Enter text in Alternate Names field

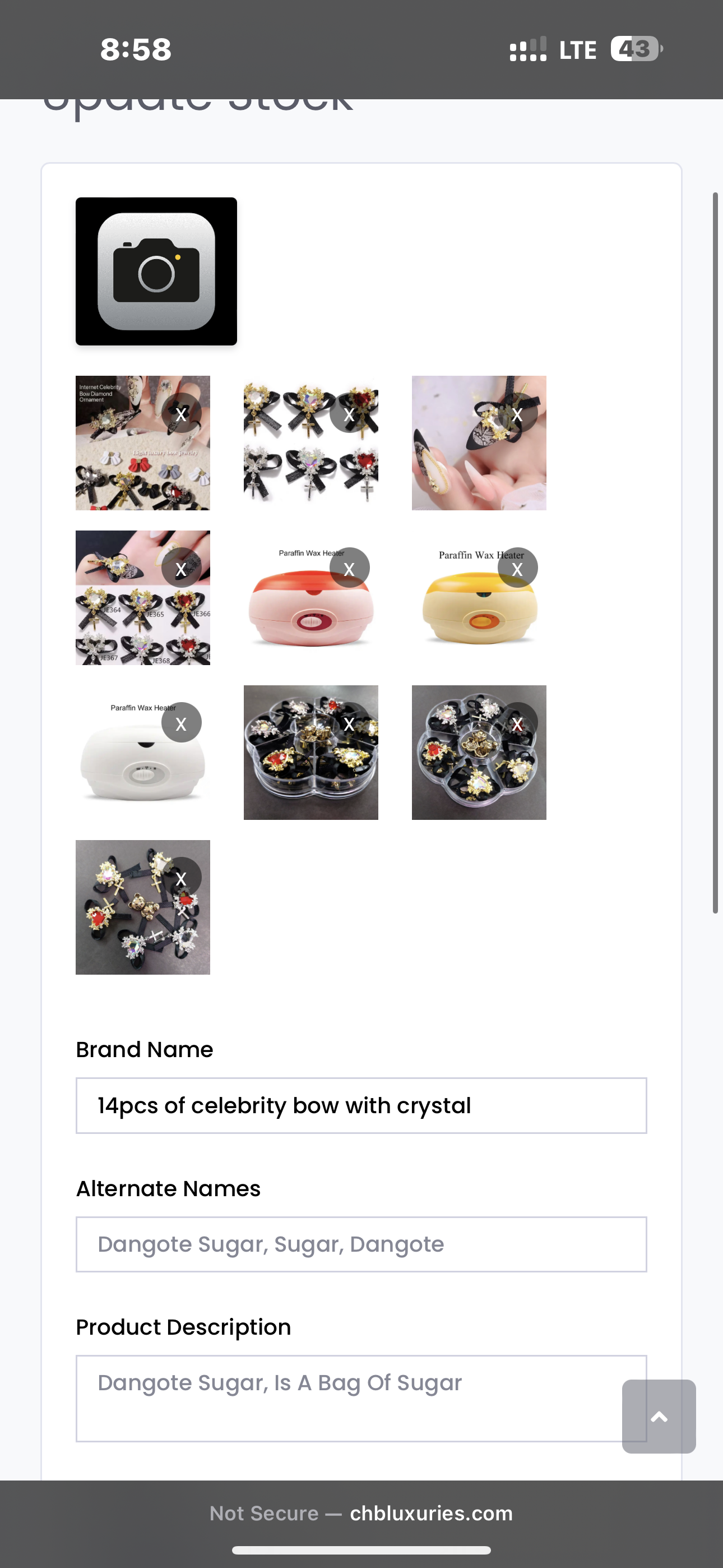point(361,1244)
